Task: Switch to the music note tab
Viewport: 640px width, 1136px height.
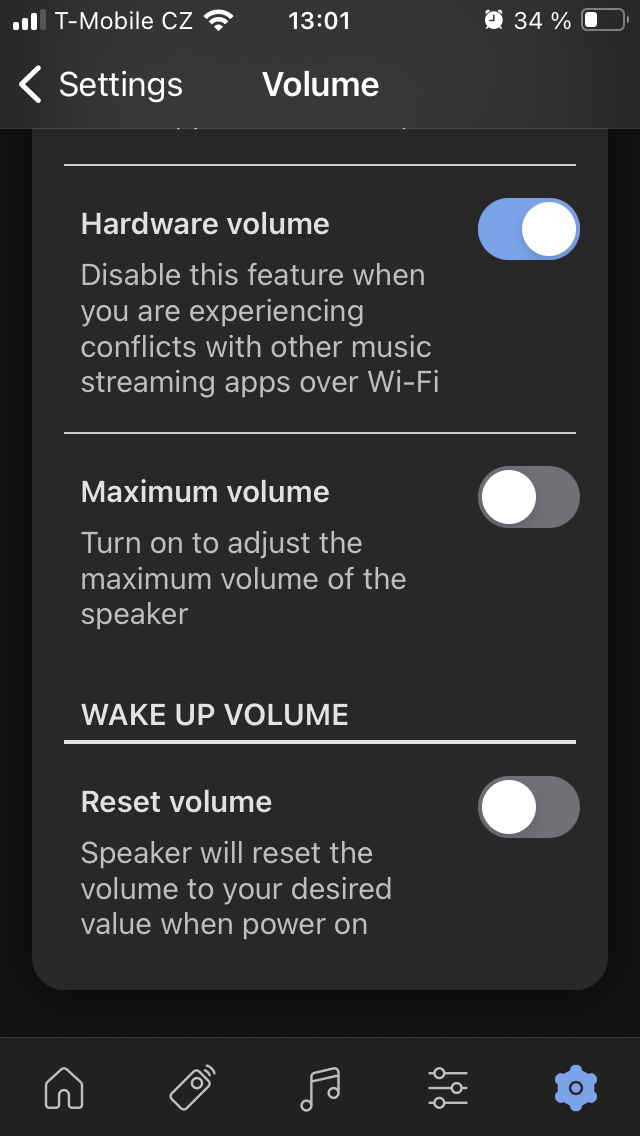Action: (x=320, y=1087)
